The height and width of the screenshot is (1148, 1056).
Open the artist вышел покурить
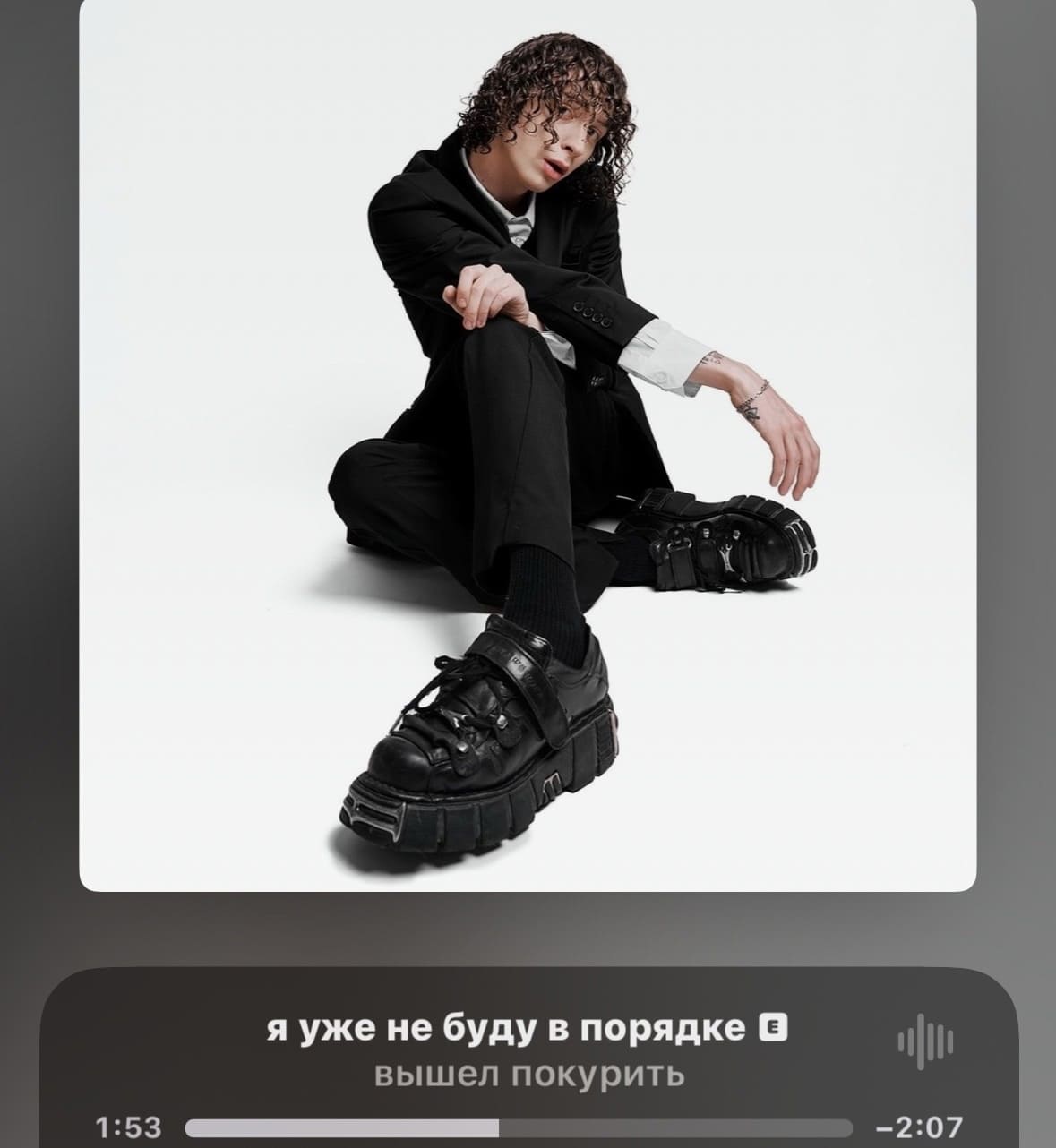528,1074
